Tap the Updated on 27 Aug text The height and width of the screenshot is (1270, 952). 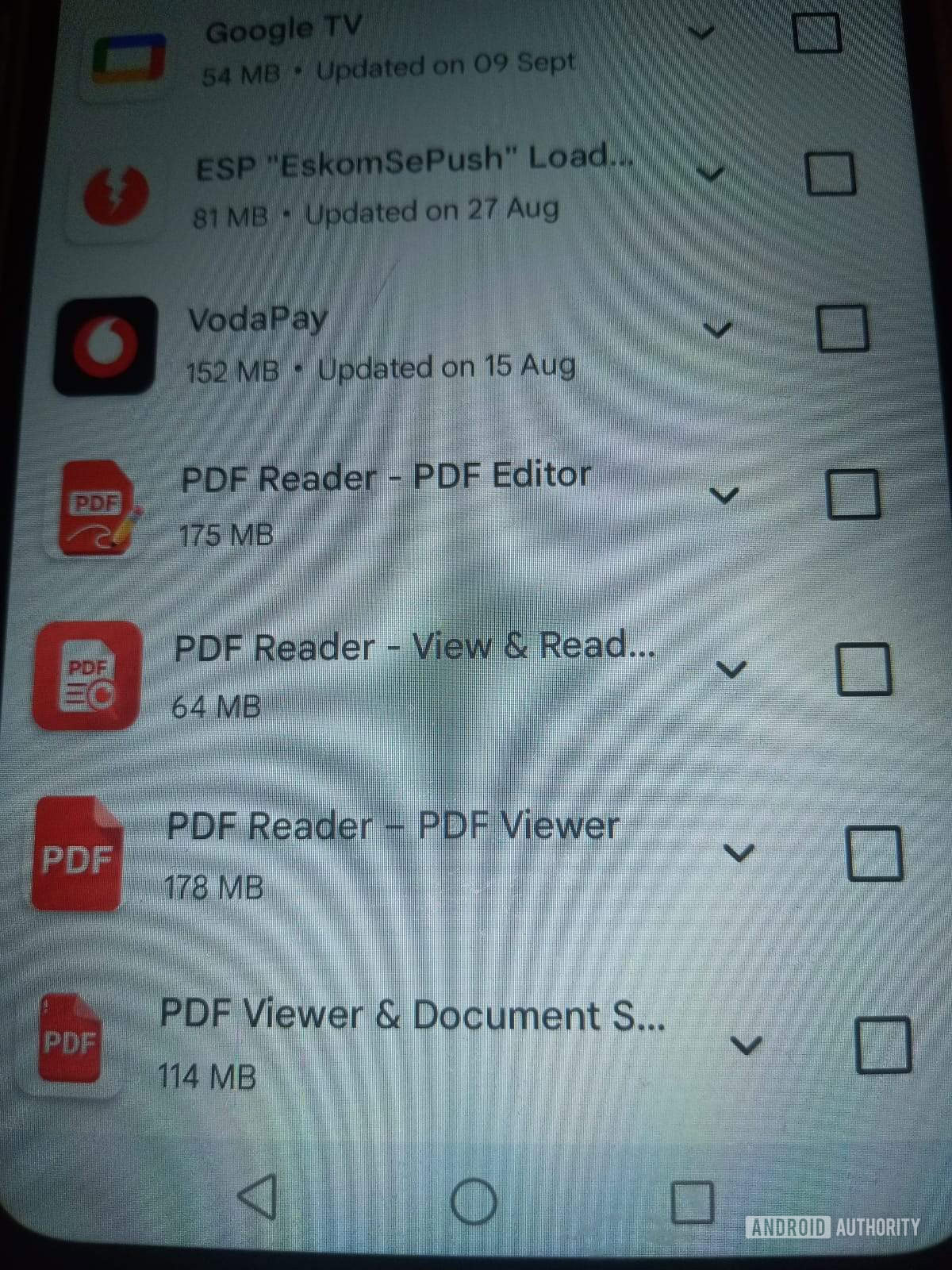pyautogui.click(x=432, y=212)
